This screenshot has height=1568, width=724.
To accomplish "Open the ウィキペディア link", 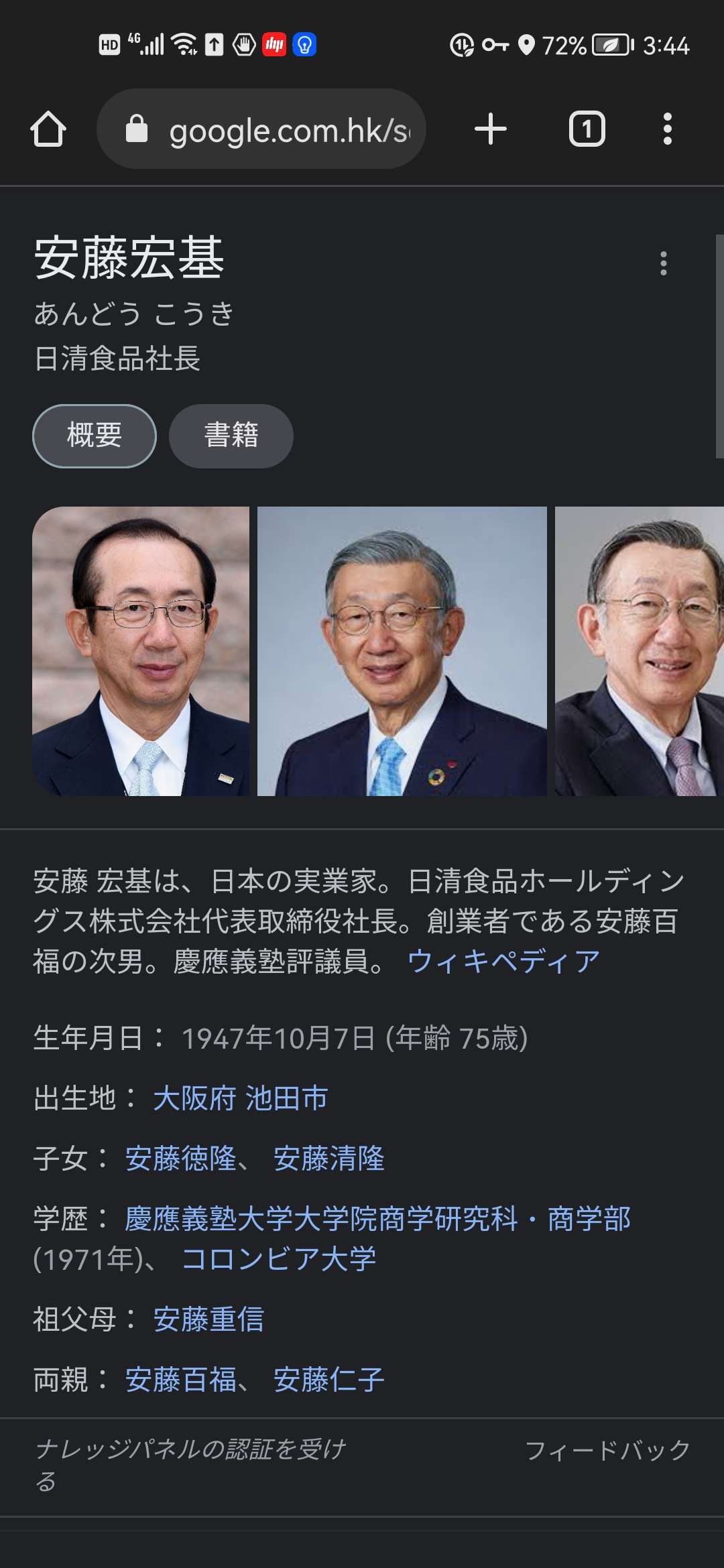I will 503,962.
